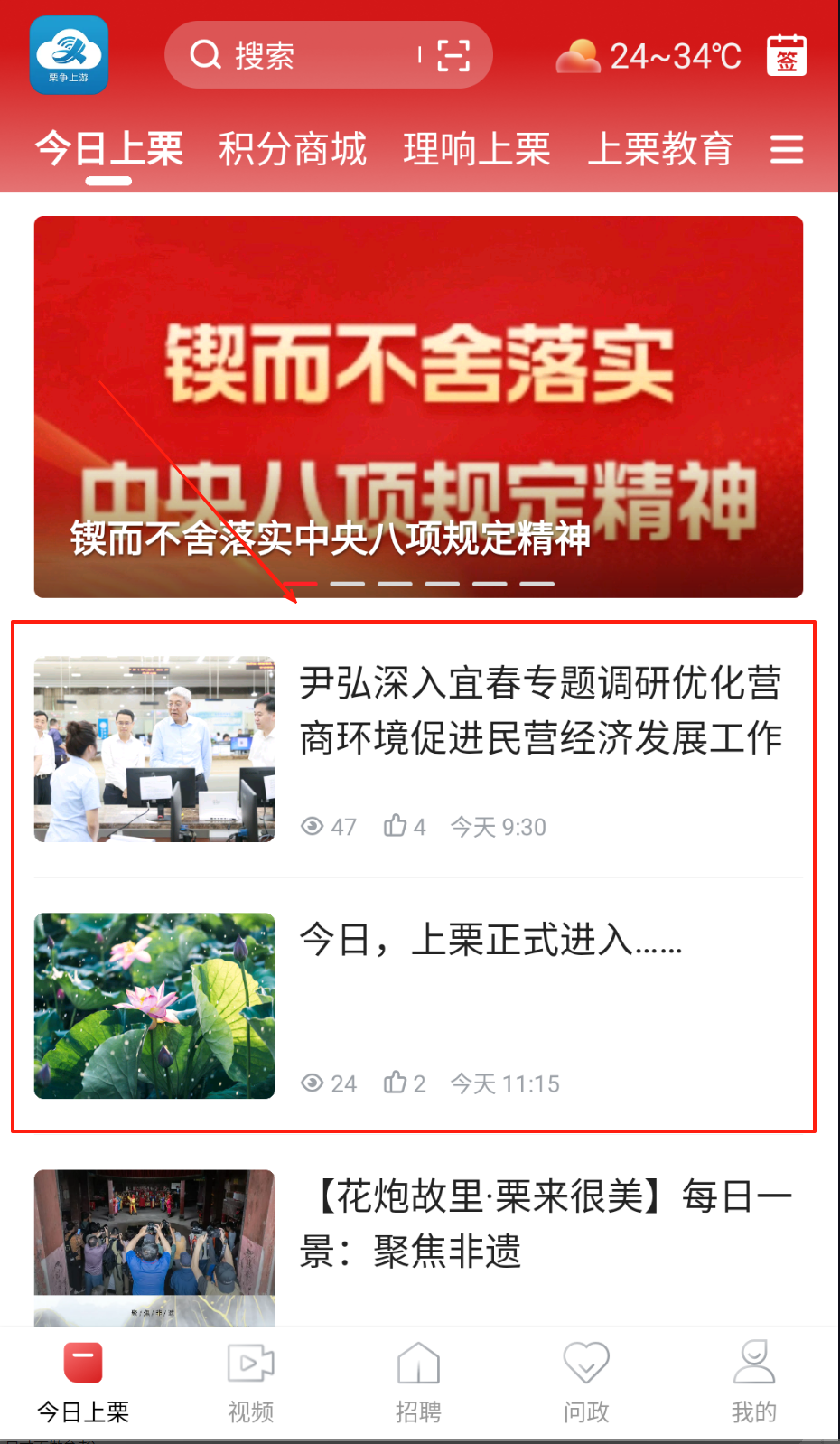Open the channel menu icon

(x=787, y=149)
